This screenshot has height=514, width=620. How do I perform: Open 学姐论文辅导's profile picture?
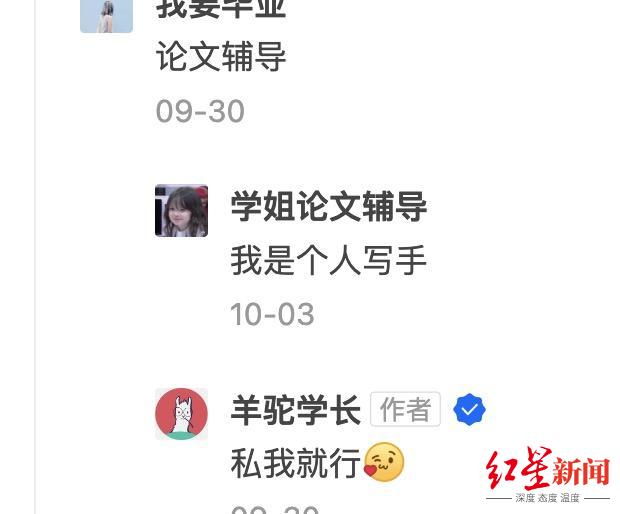point(181,210)
